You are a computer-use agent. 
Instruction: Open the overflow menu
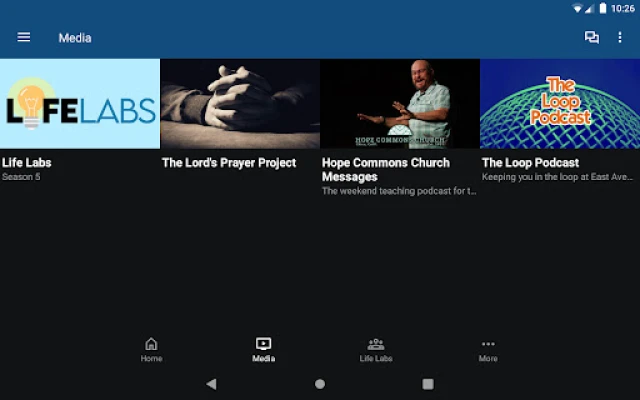pos(620,38)
